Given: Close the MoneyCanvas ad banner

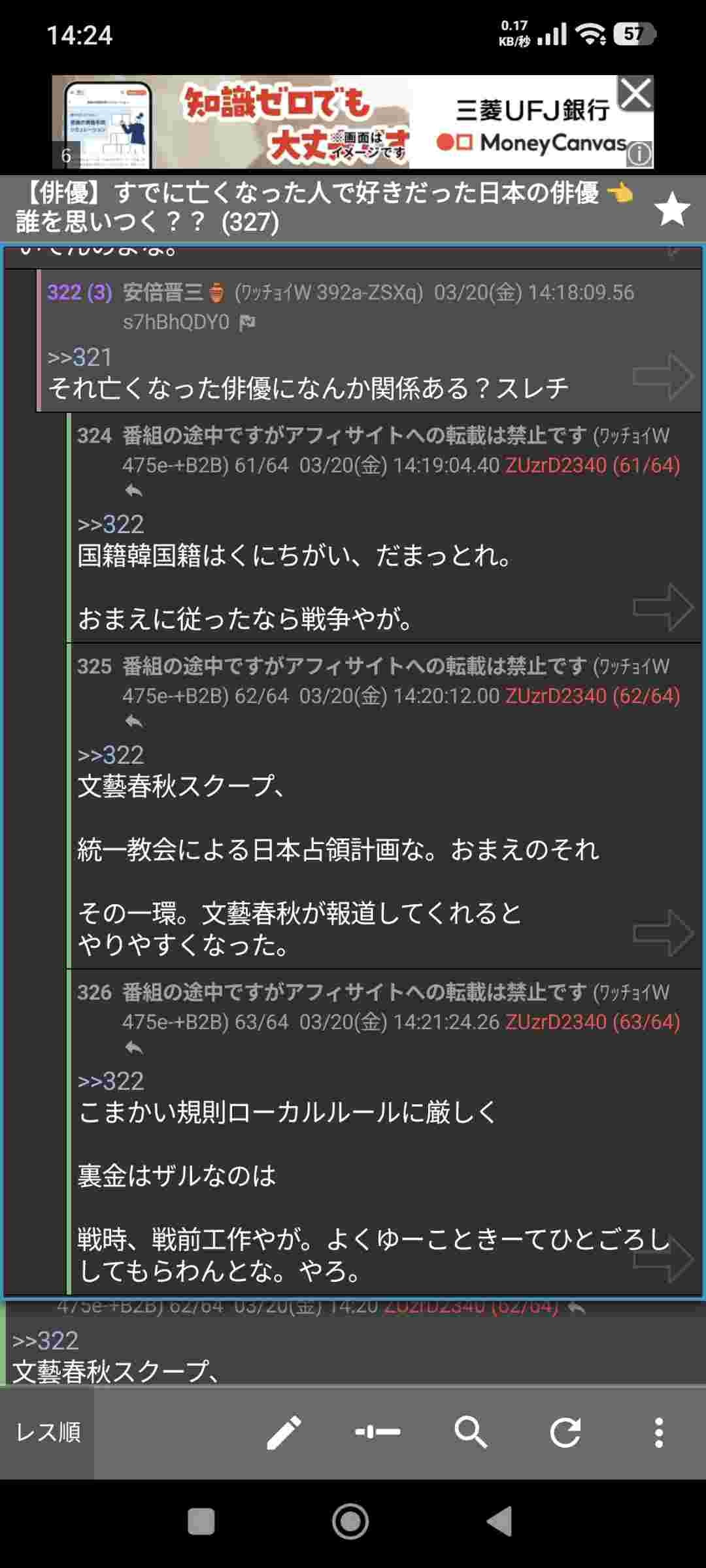Looking at the screenshot, I should point(636,93).
